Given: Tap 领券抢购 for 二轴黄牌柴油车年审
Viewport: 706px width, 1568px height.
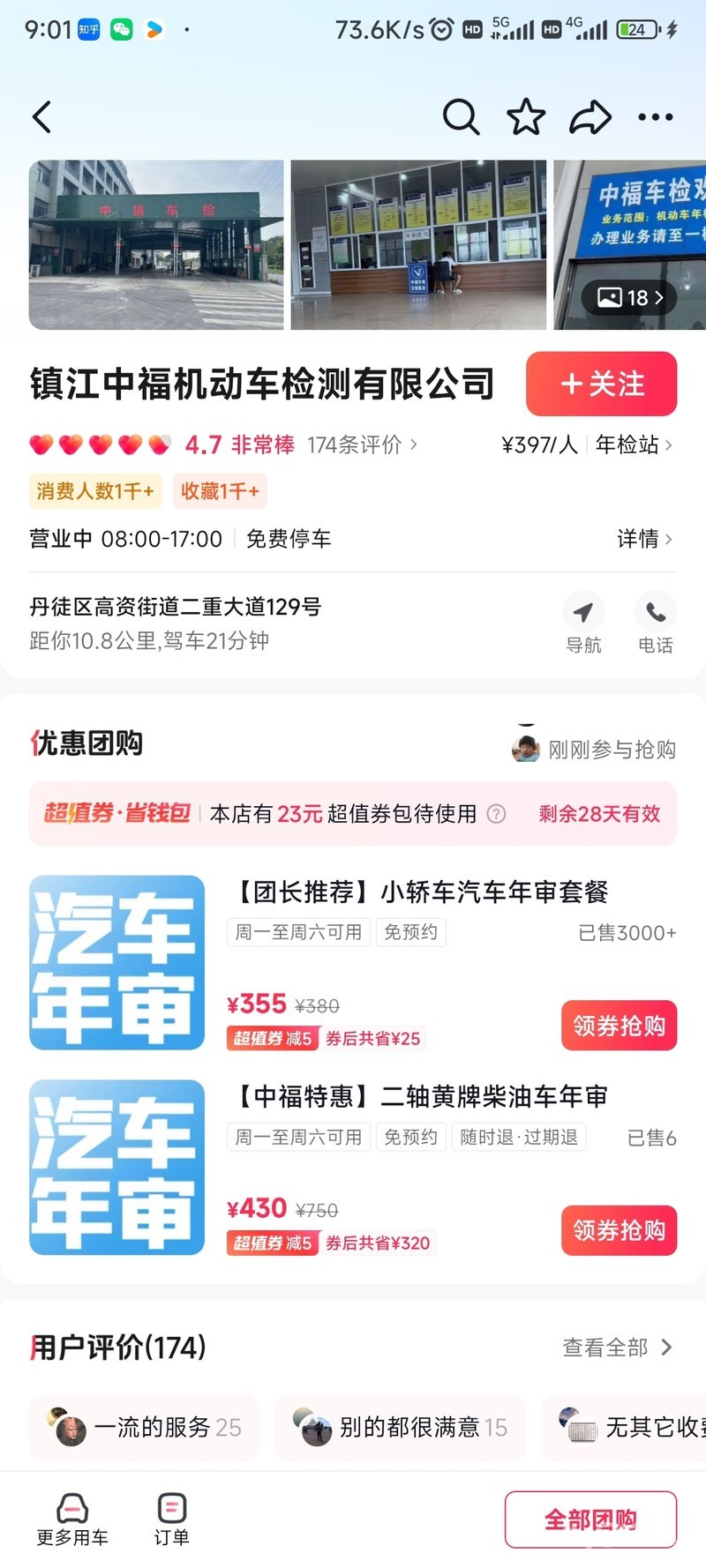Looking at the screenshot, I should [x=619, y=1230].
